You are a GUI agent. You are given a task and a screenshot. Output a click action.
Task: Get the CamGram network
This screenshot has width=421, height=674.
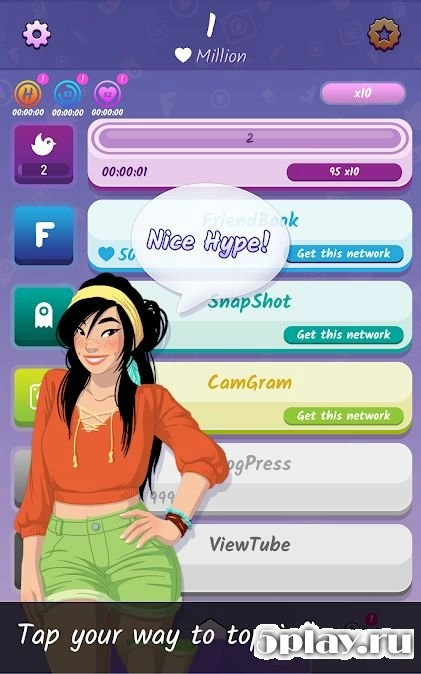344,416
